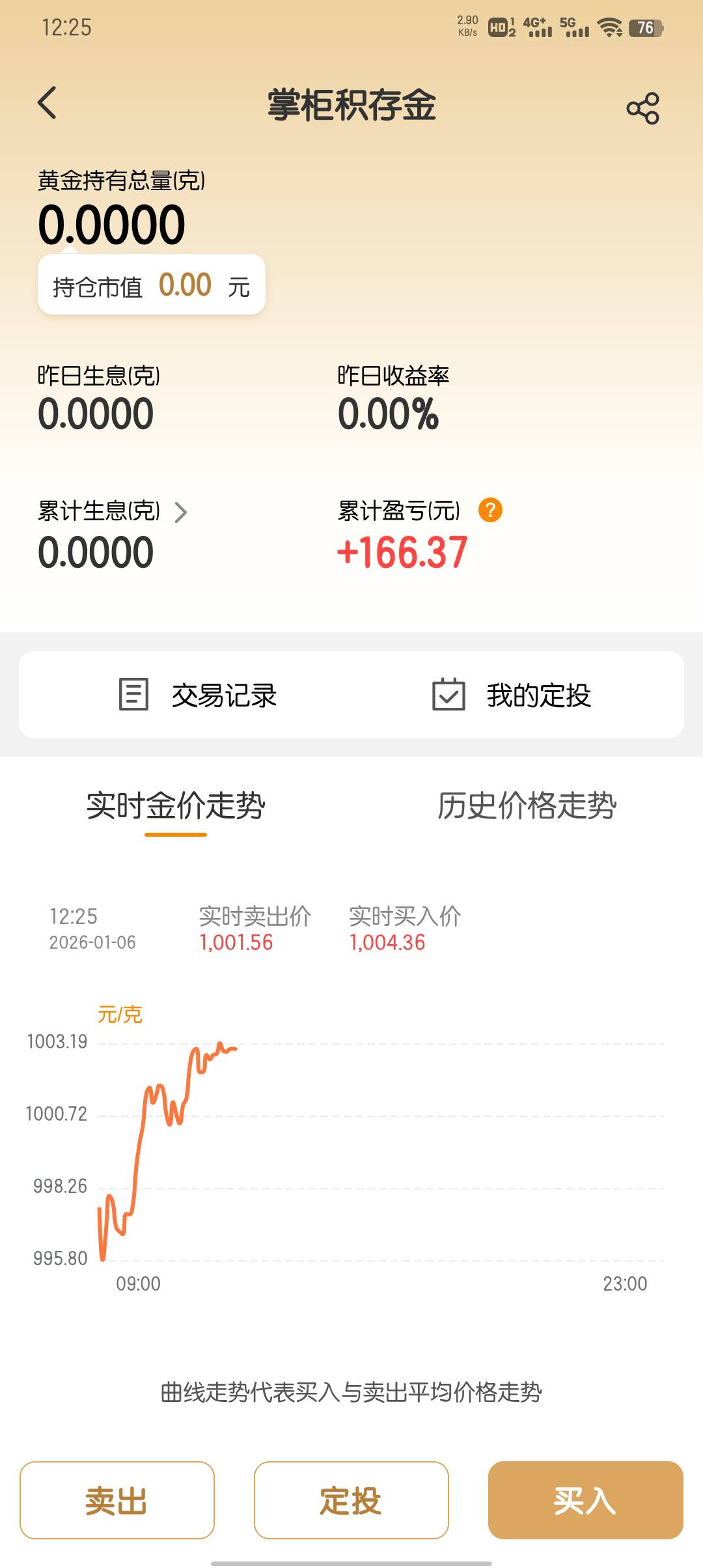Tap the 买入 button
The height and width of the screenshot is (1568, 703).
586,1500
